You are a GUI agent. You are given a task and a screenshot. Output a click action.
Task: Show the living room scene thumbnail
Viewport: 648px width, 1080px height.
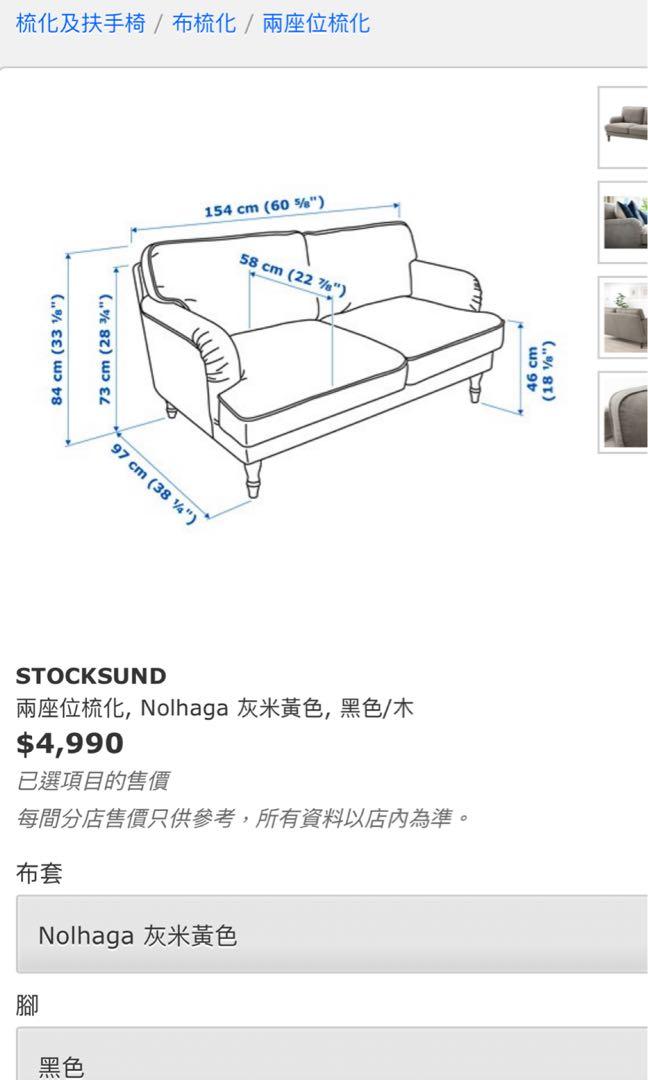click(623, 318)
